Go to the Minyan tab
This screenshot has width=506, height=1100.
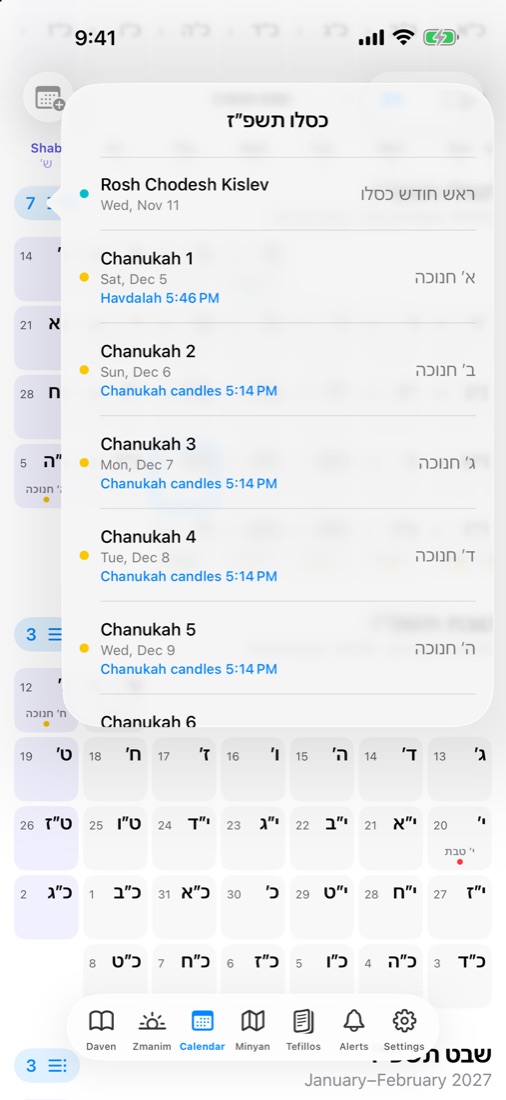[253, 1030]
